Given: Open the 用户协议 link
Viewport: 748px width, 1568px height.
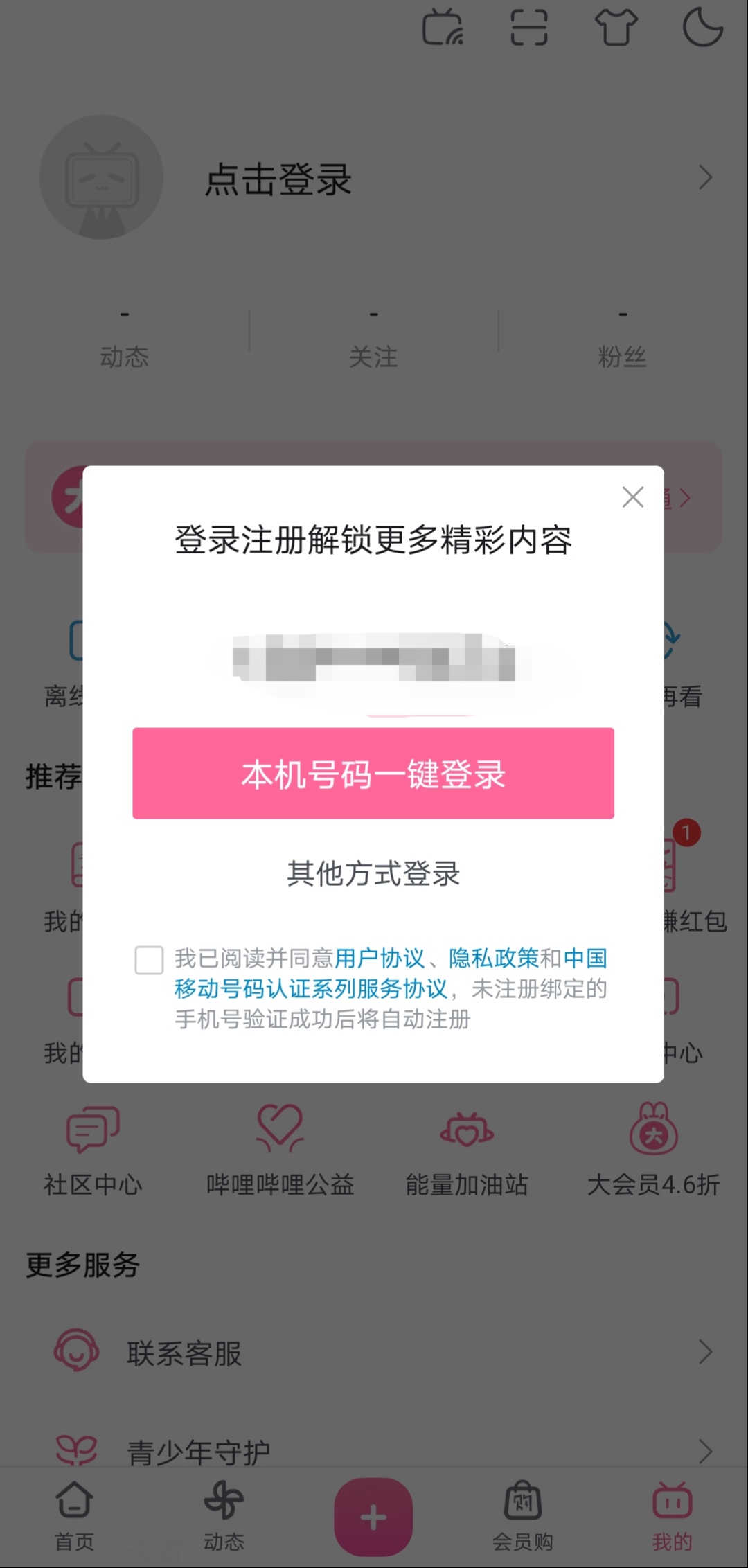Looking at the screenshot, I should (x=380, y=959).
